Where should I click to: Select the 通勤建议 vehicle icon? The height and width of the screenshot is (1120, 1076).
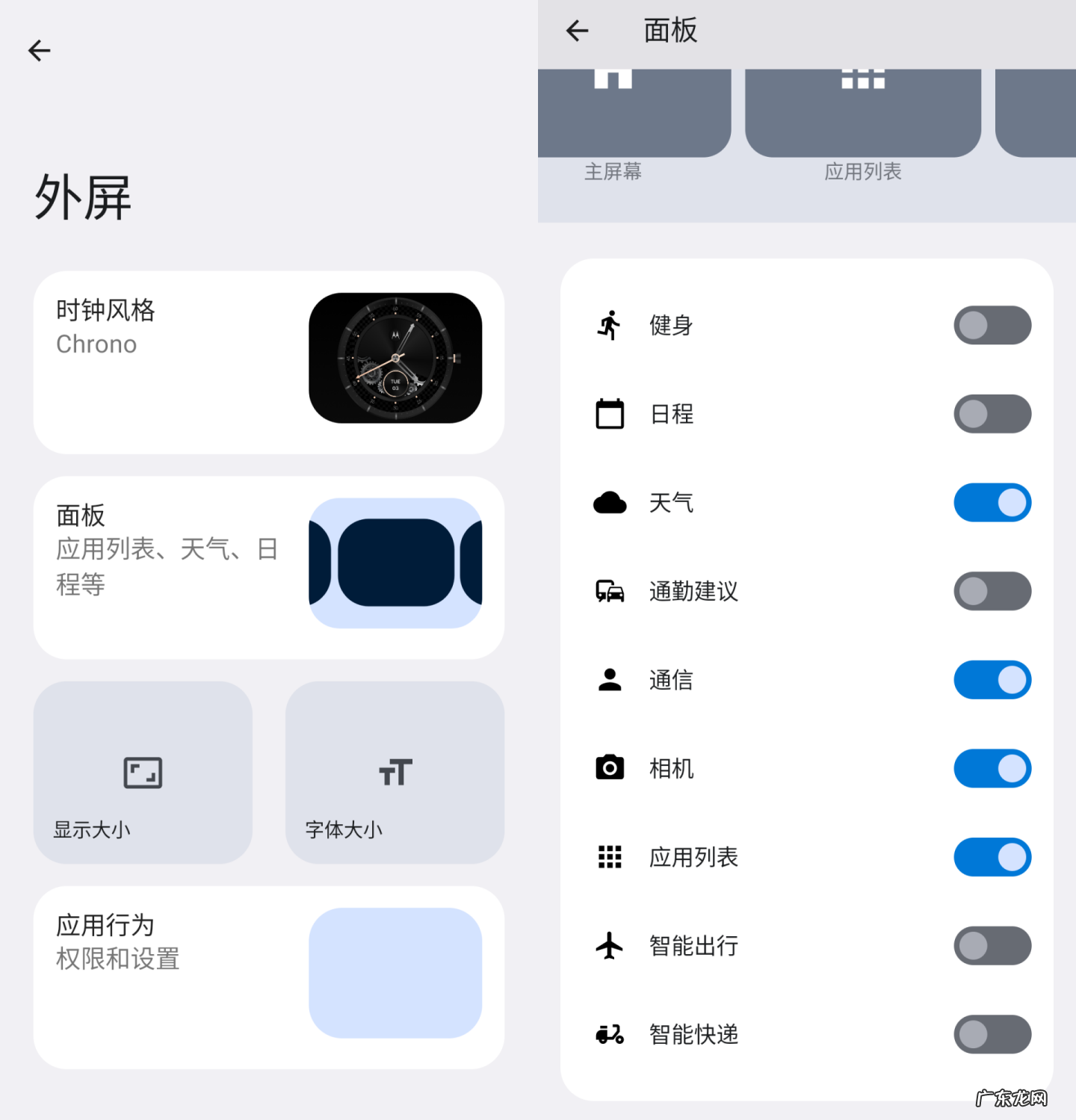coord(609,591)
